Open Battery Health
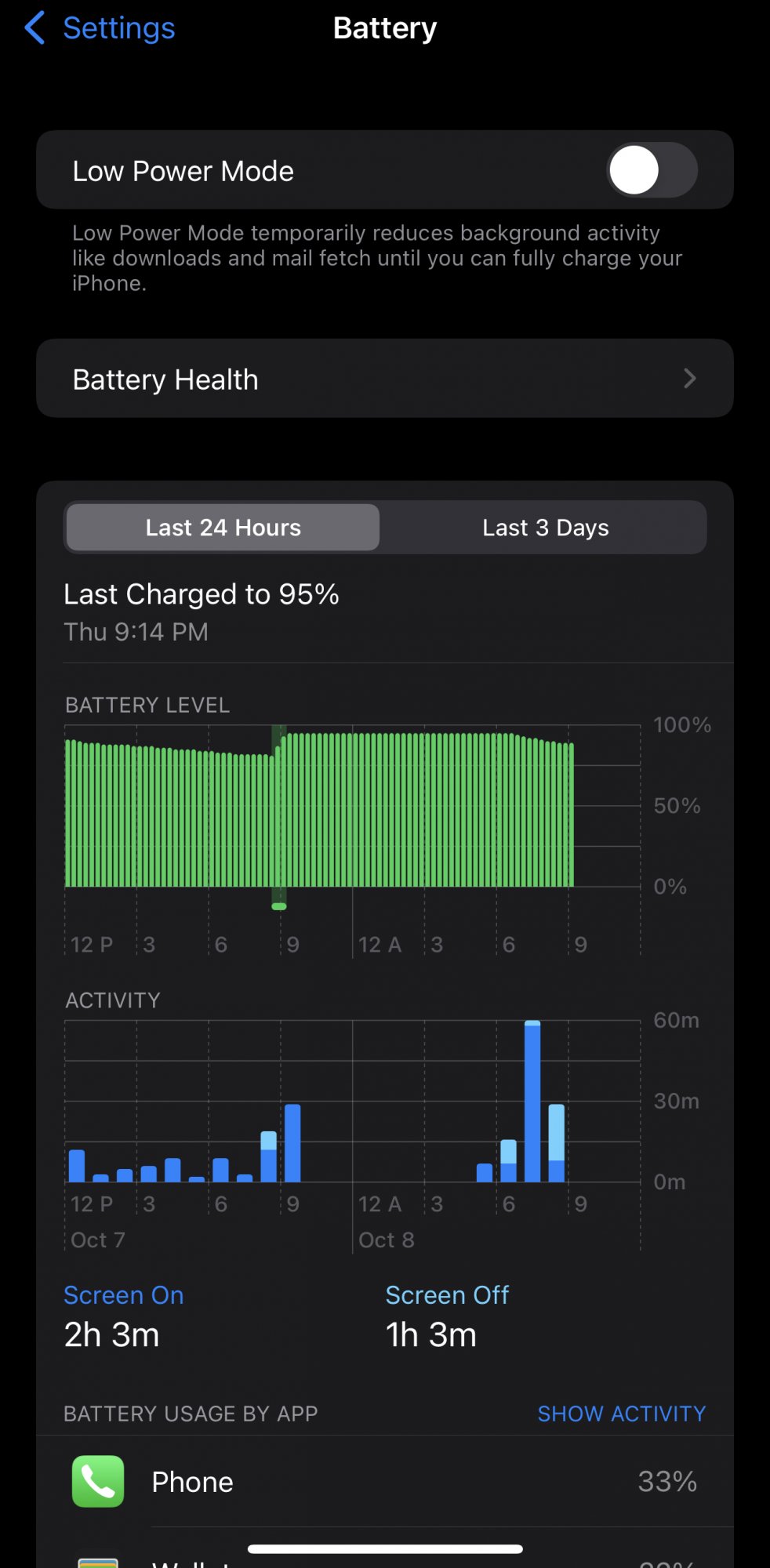The height and width of the screenshot is (1568, 770). pyautogui.click(x=384, y=379)
